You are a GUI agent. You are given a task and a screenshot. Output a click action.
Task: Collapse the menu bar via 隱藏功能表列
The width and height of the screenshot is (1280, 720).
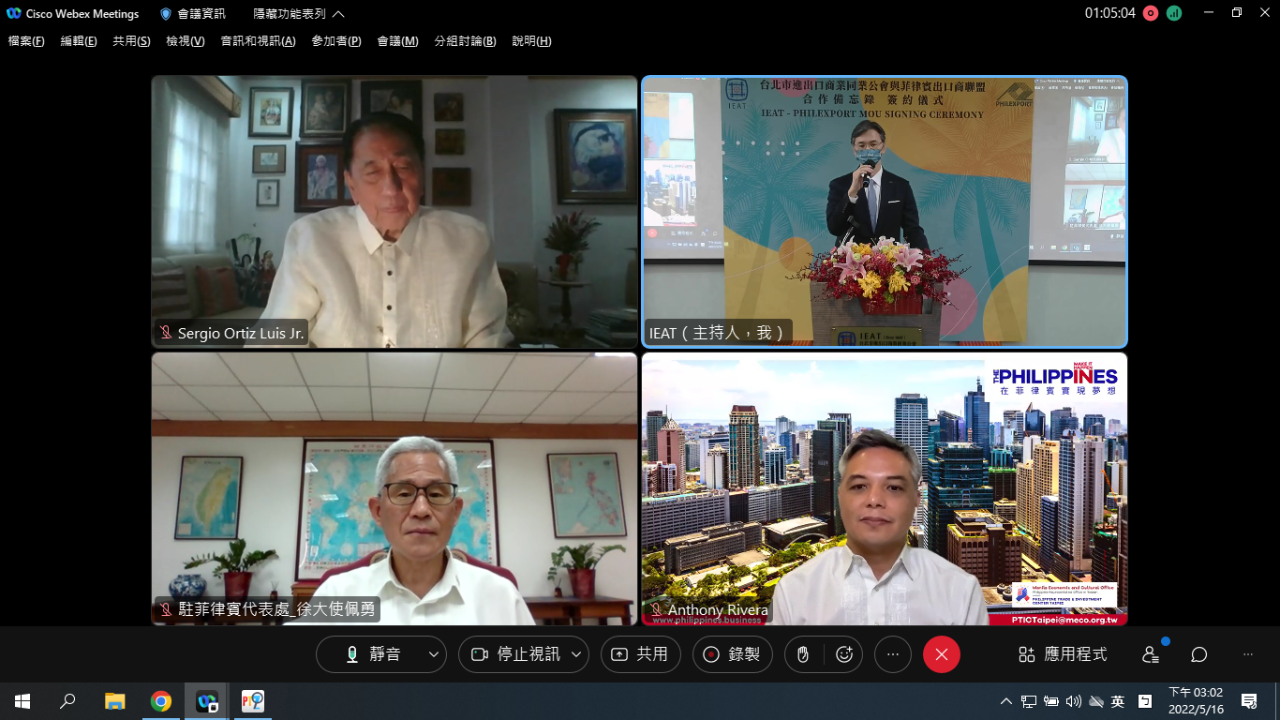(298, 14)
